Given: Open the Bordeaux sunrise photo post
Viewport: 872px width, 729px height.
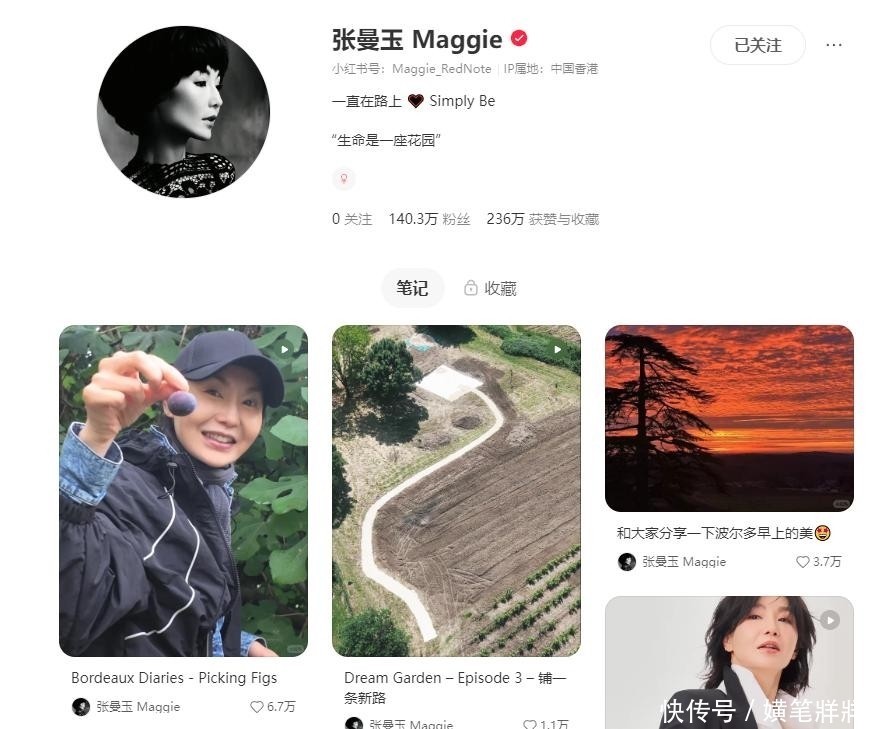Looking at the screenshot, I should [729, 418].
